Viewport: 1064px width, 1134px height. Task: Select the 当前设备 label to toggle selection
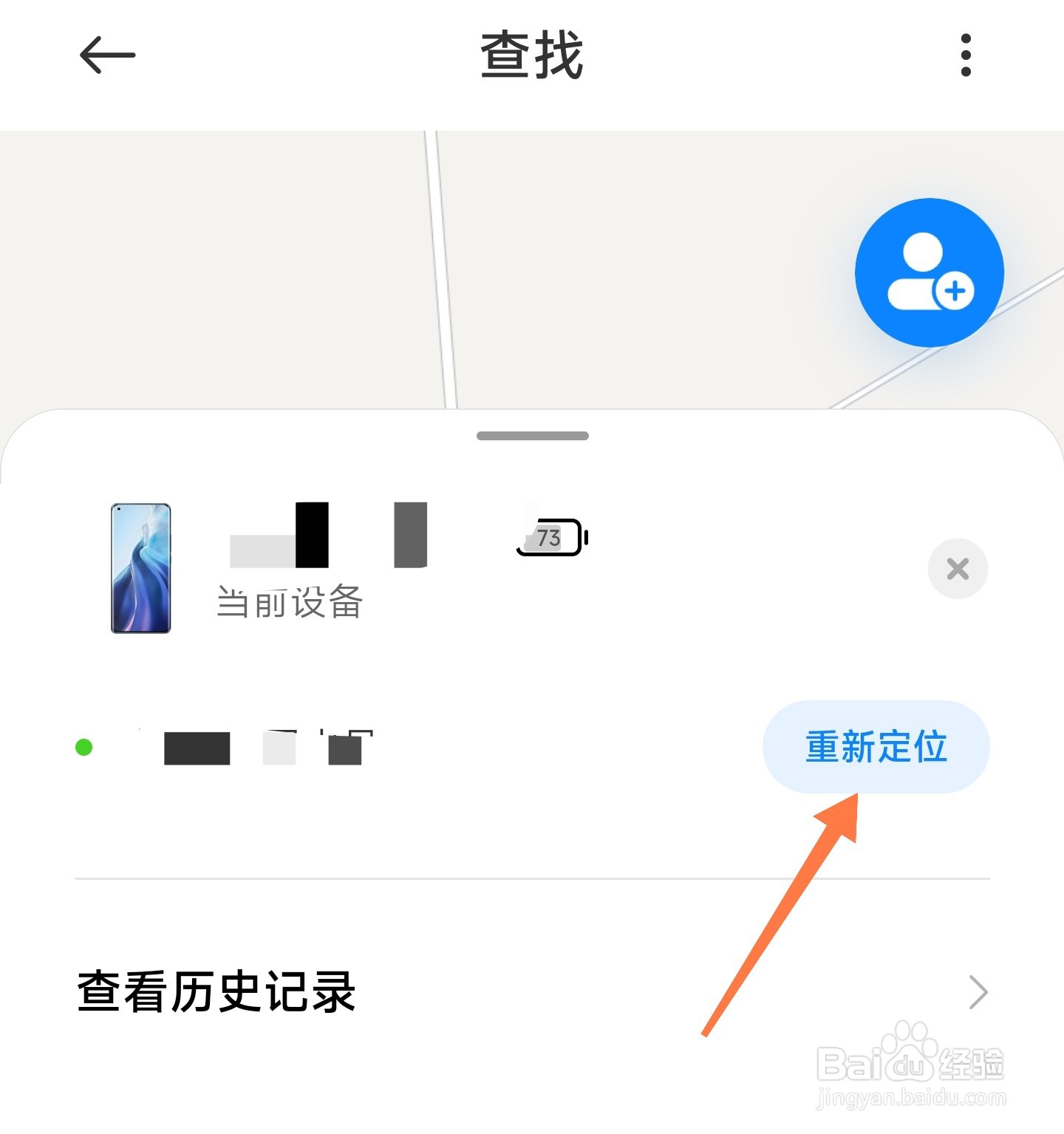coord(288,604)
